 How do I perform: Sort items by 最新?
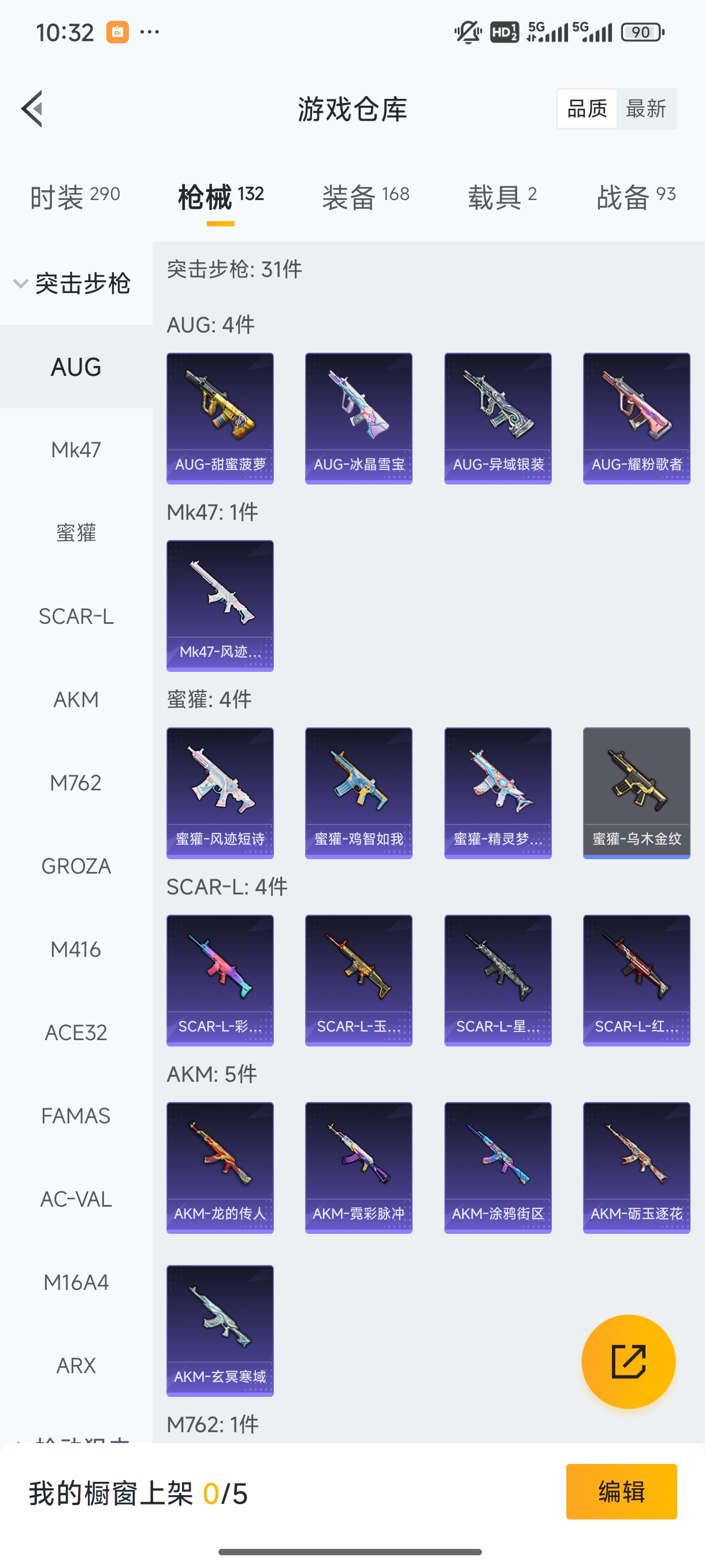click(x=645, y=109)
